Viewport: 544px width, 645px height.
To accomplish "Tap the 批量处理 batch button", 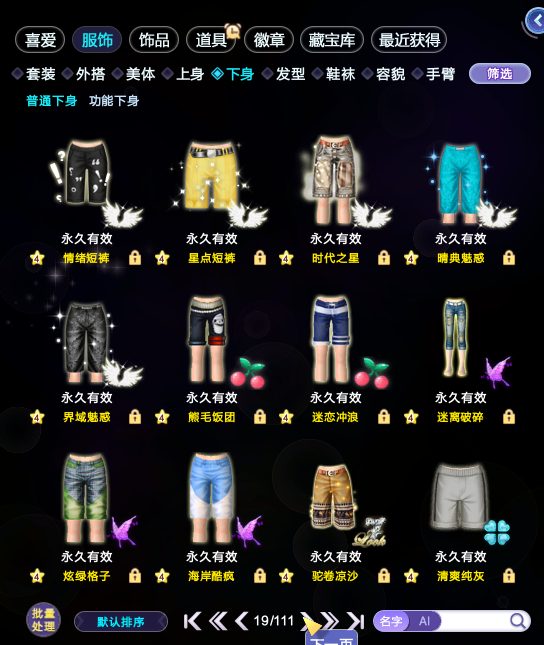I will 43,620.
